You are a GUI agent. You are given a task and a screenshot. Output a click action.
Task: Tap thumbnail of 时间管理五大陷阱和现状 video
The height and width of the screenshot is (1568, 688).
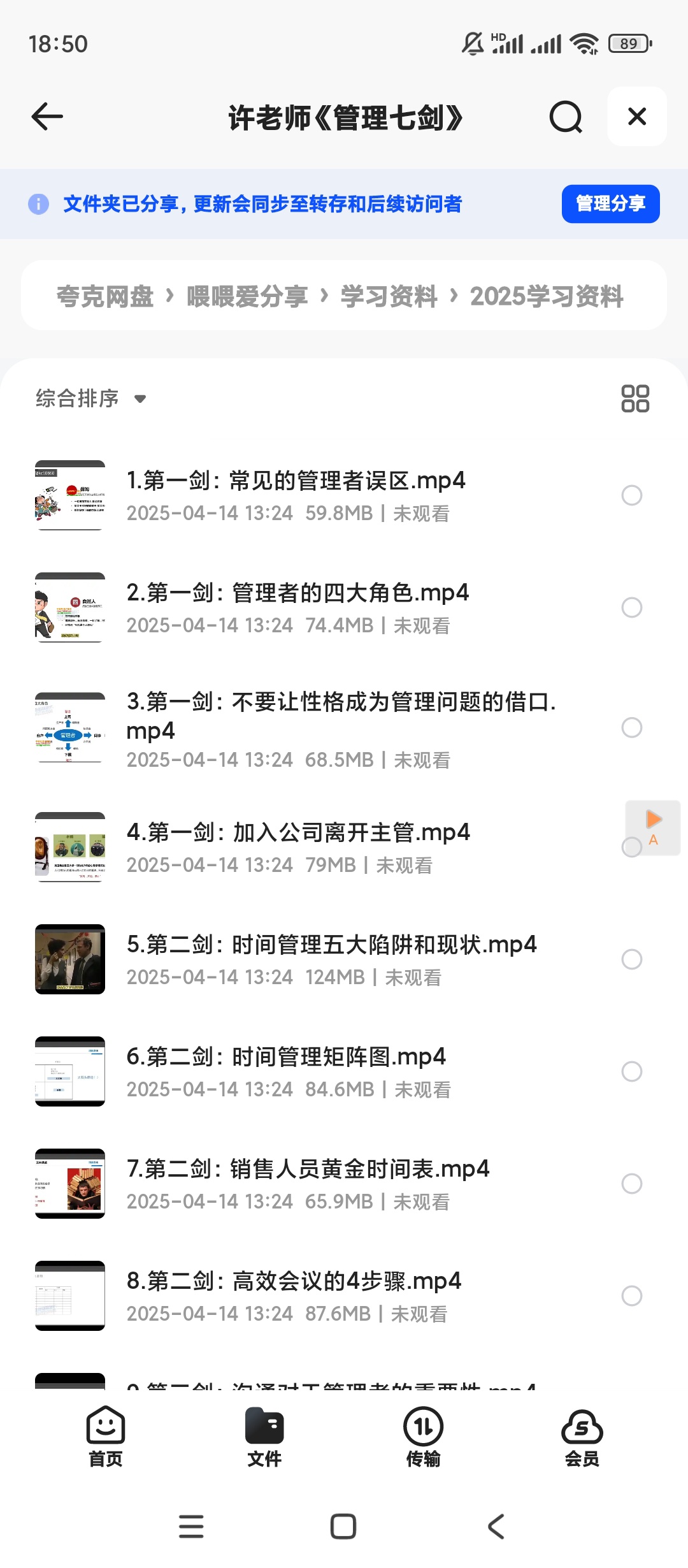click(69, 959)
